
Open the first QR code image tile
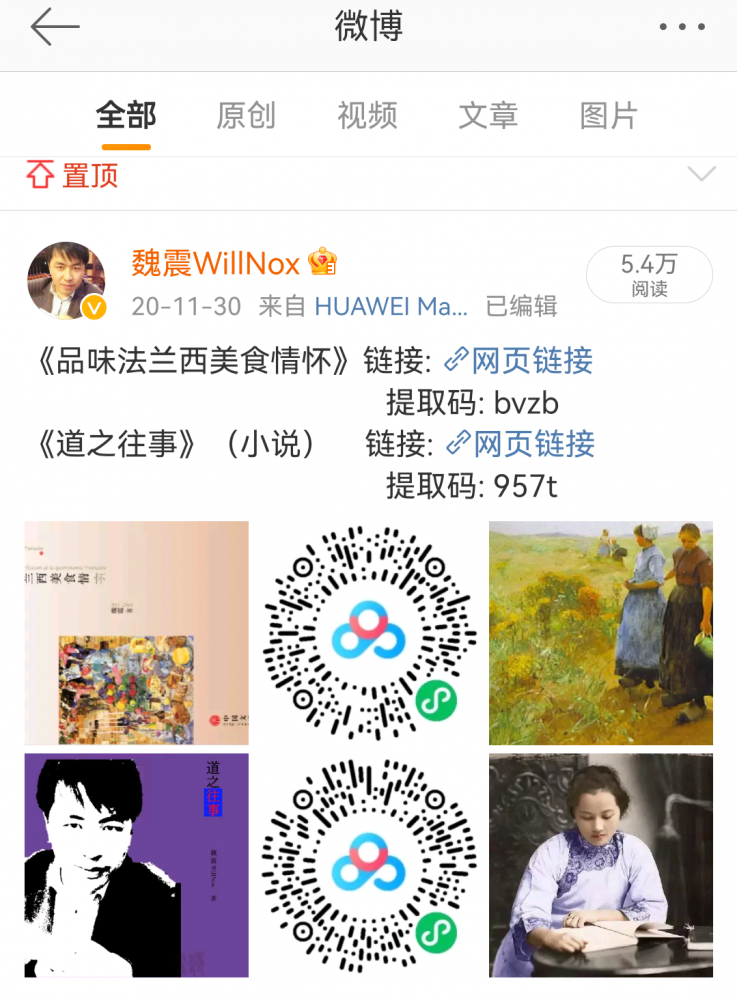(x=368, y=632)
